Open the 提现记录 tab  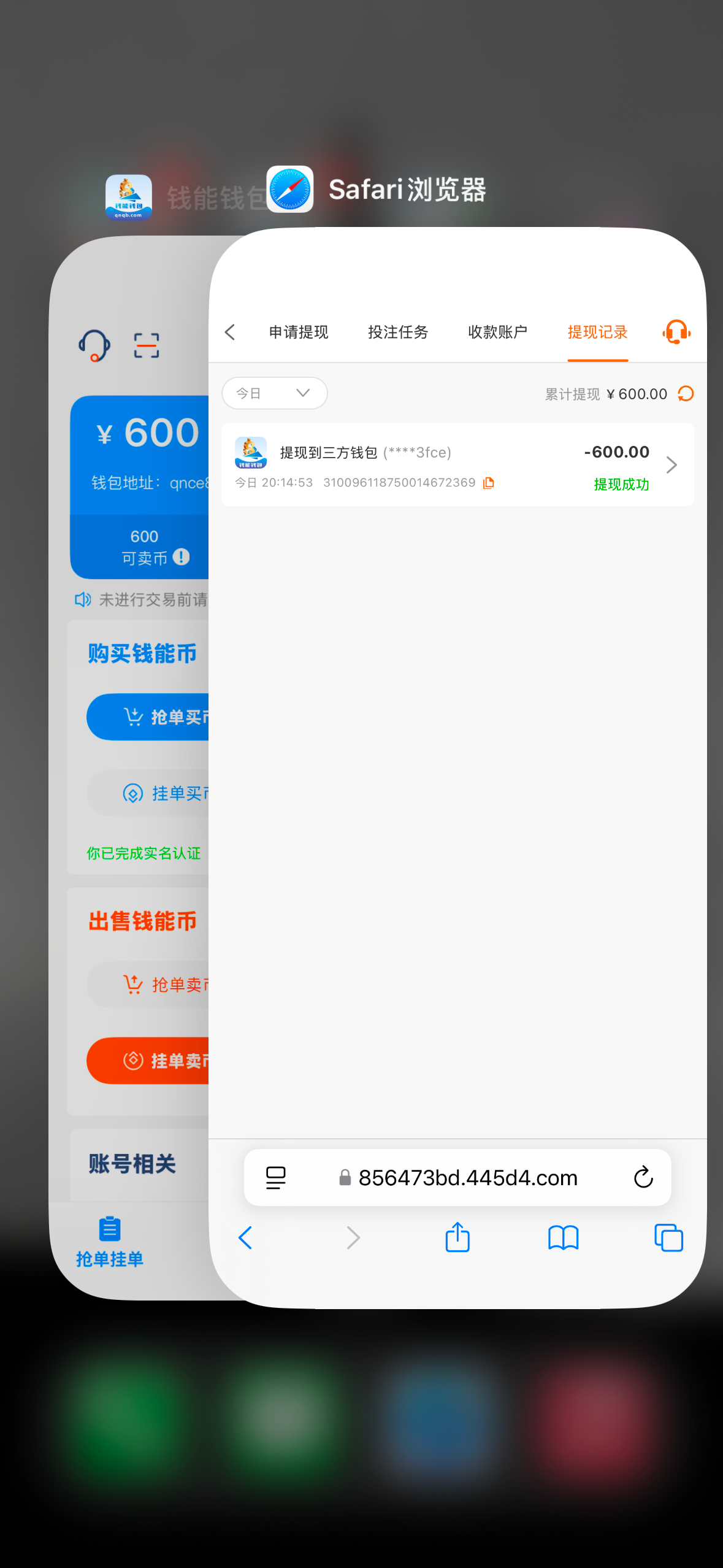[x=597, y=332]
